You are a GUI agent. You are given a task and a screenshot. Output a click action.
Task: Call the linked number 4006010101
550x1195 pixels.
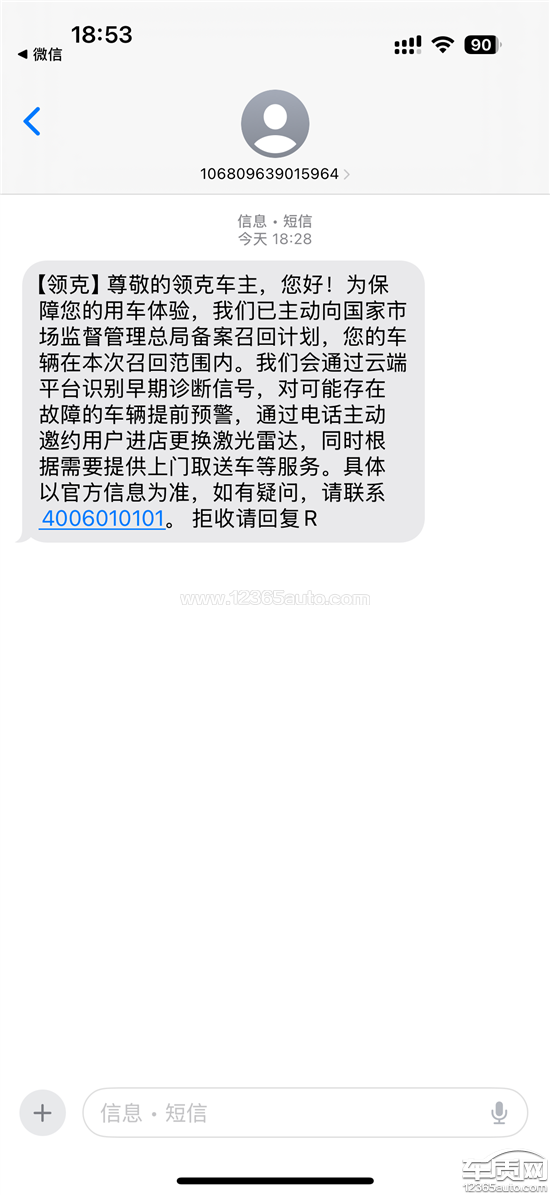tap(103, 519)
